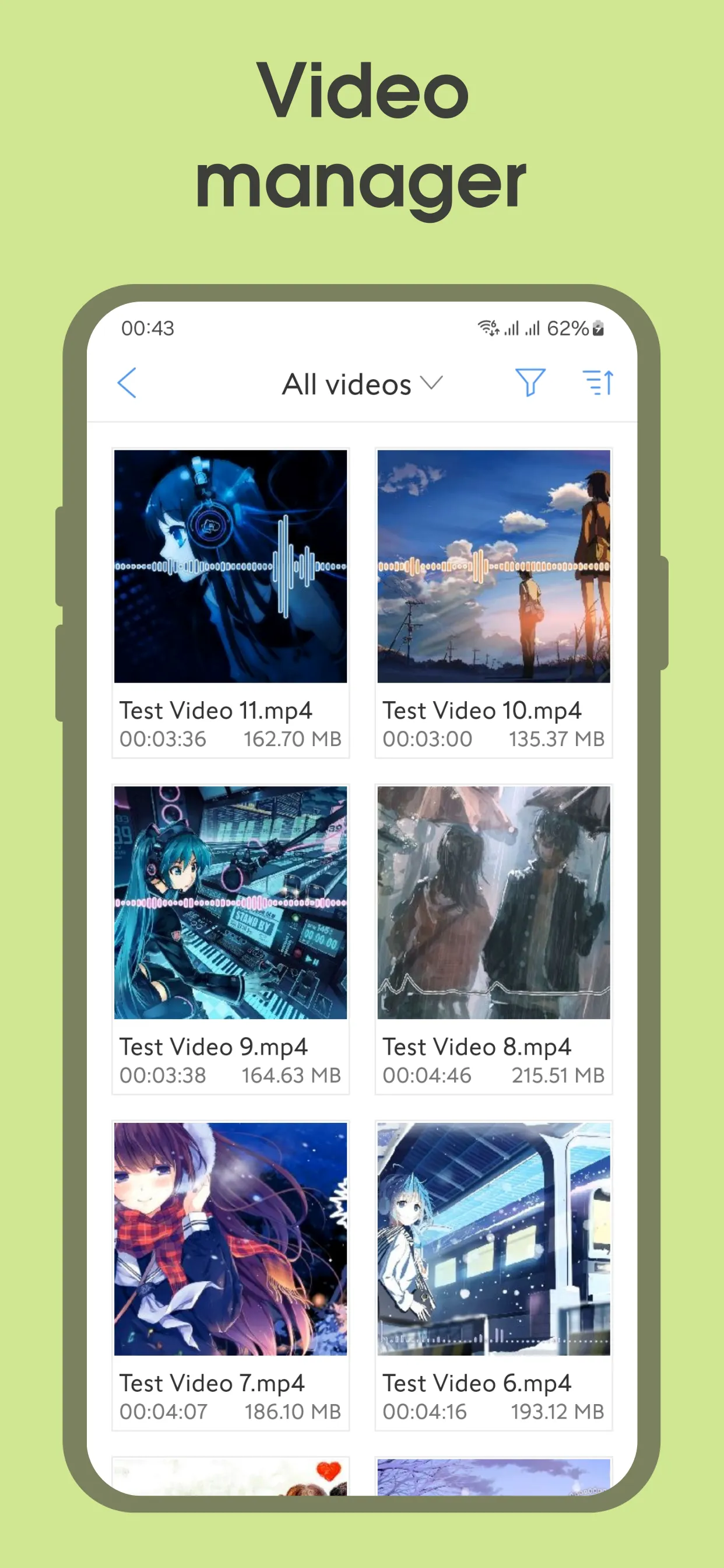
Task: Select the funnel-shaped filter tool
Action: pyautogui.click(x=530, y=383)
